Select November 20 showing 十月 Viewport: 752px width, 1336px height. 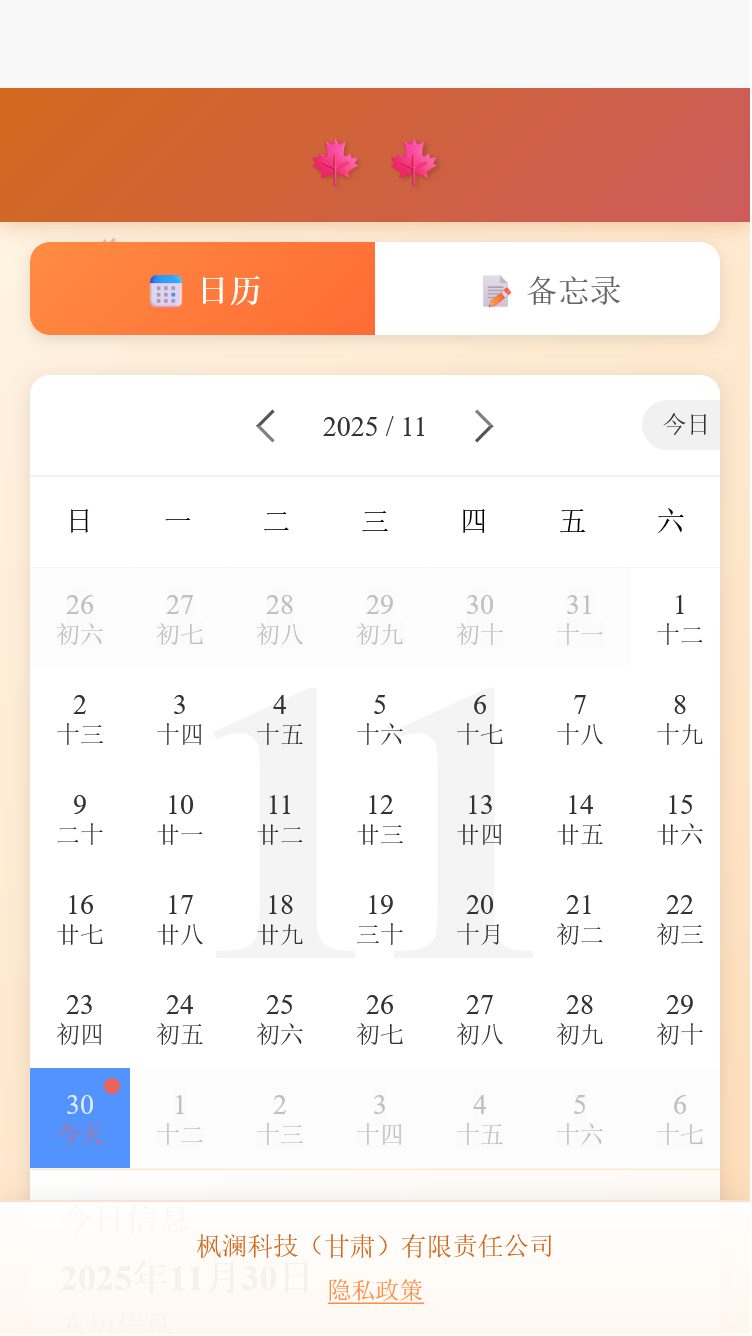coord(480,918)
